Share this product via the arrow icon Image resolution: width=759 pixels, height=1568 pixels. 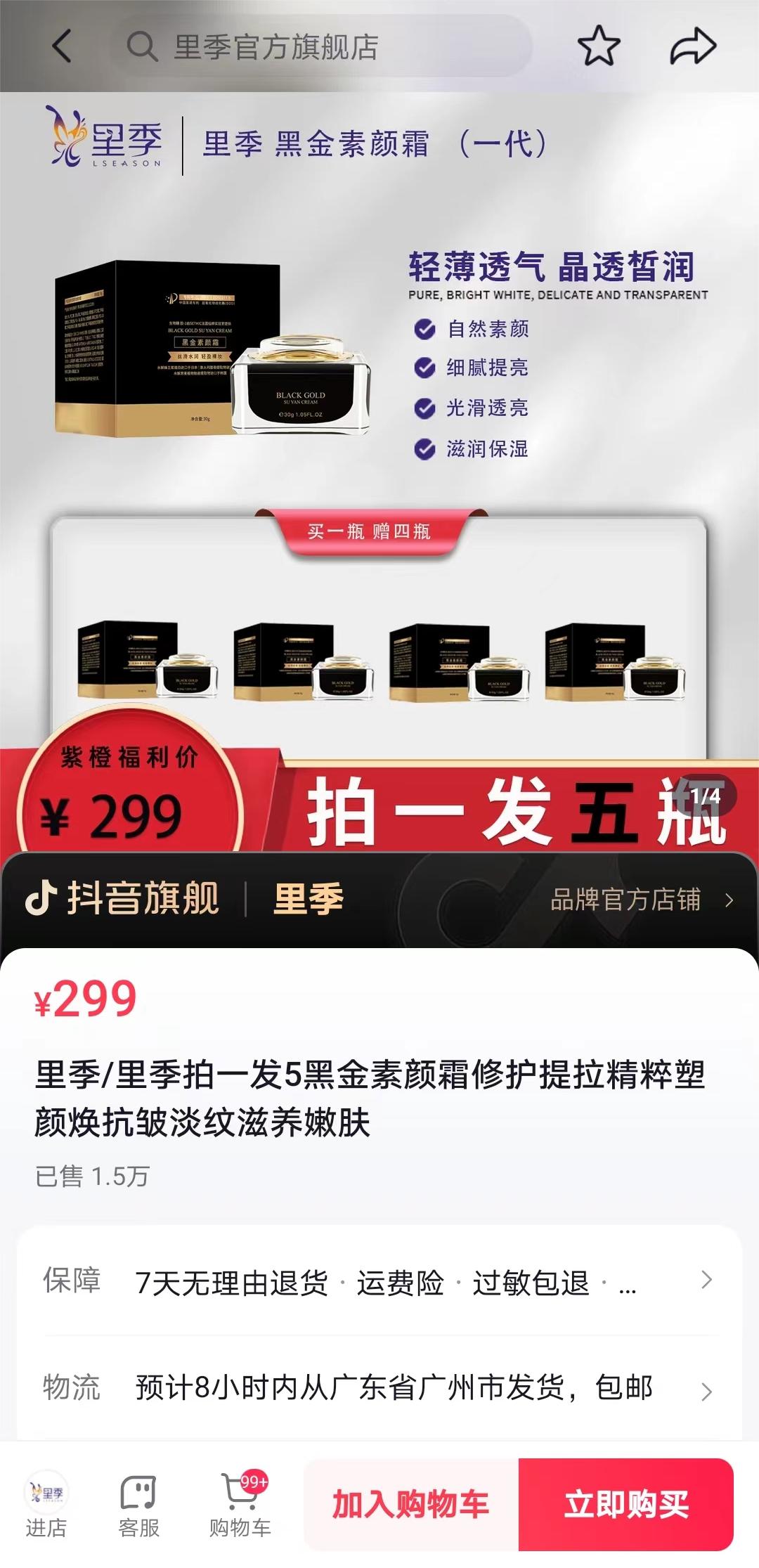tap(693, 46)
